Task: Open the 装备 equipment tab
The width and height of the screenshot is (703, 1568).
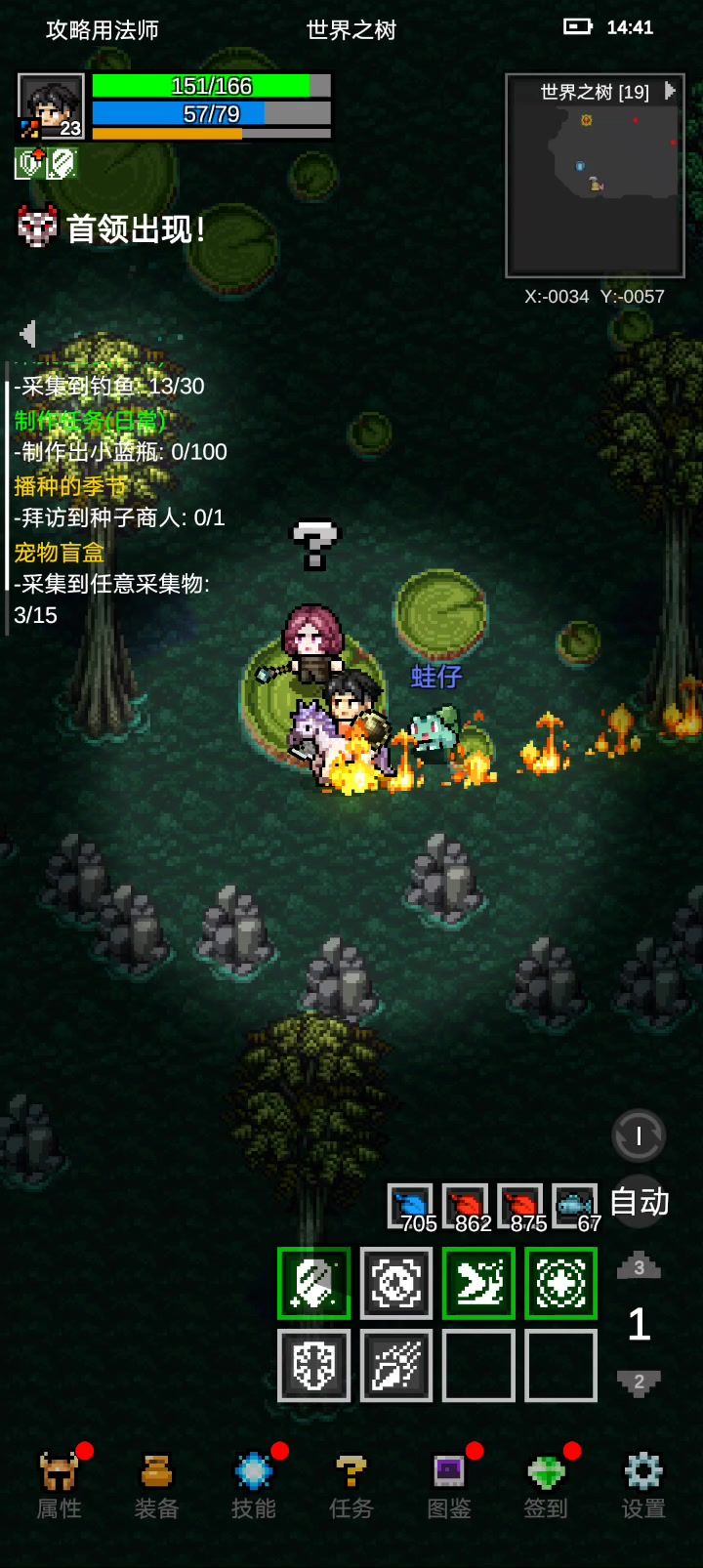Action: (156, 1486)
